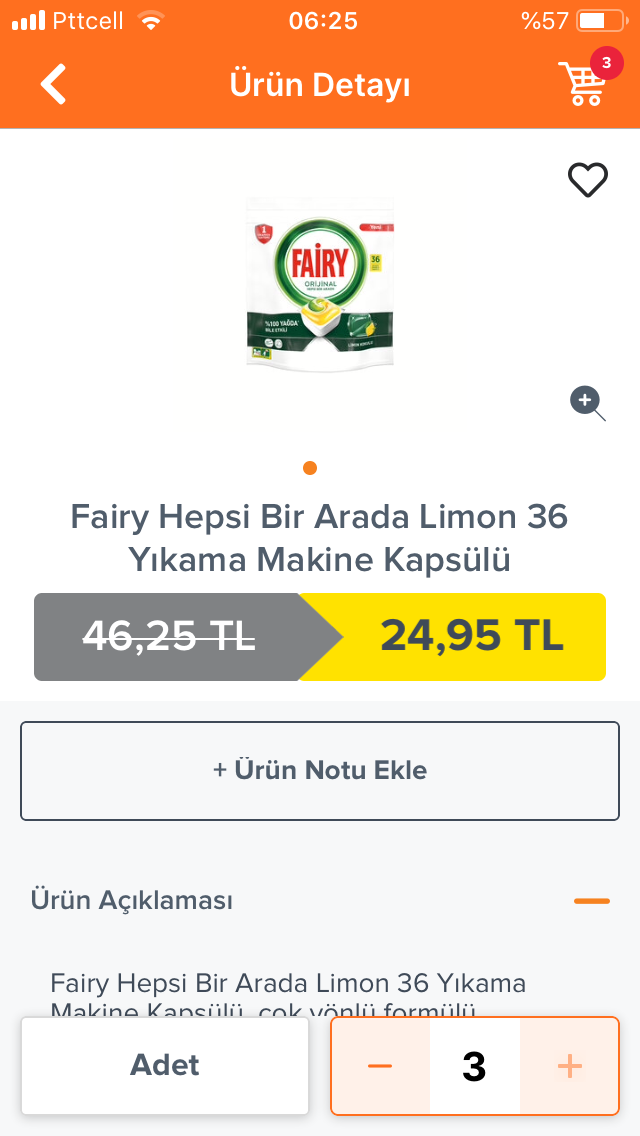Select the Adet unit button
The width and height of the screenshot is (640, 1136).
coord(165,1066)
